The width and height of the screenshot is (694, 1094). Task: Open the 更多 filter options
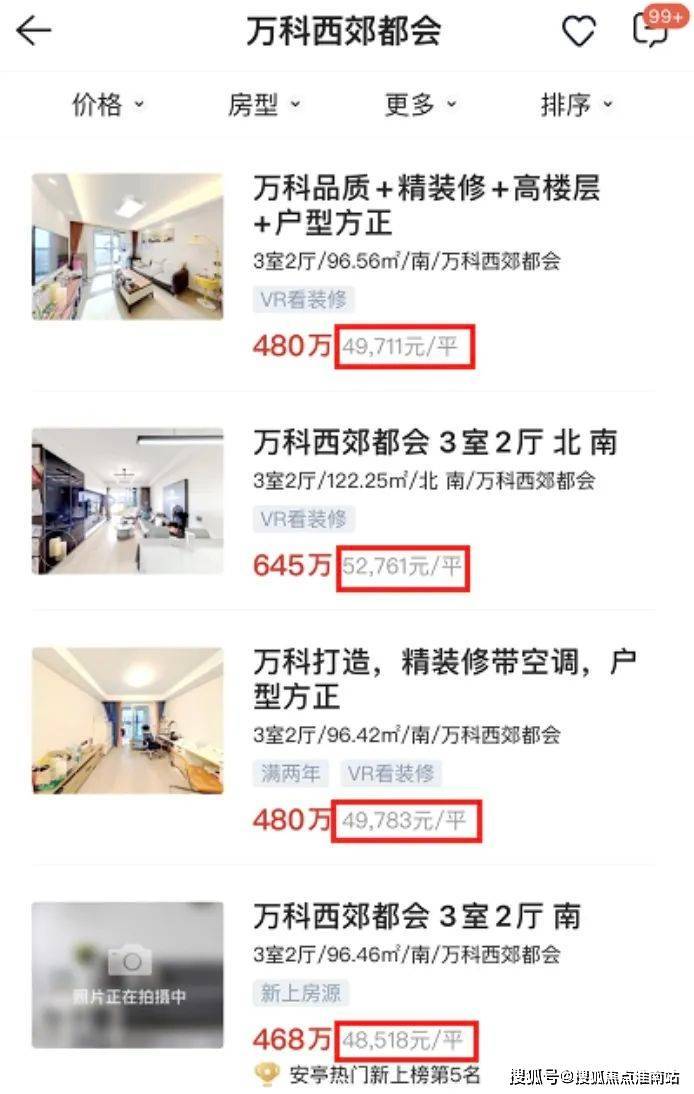420,104
